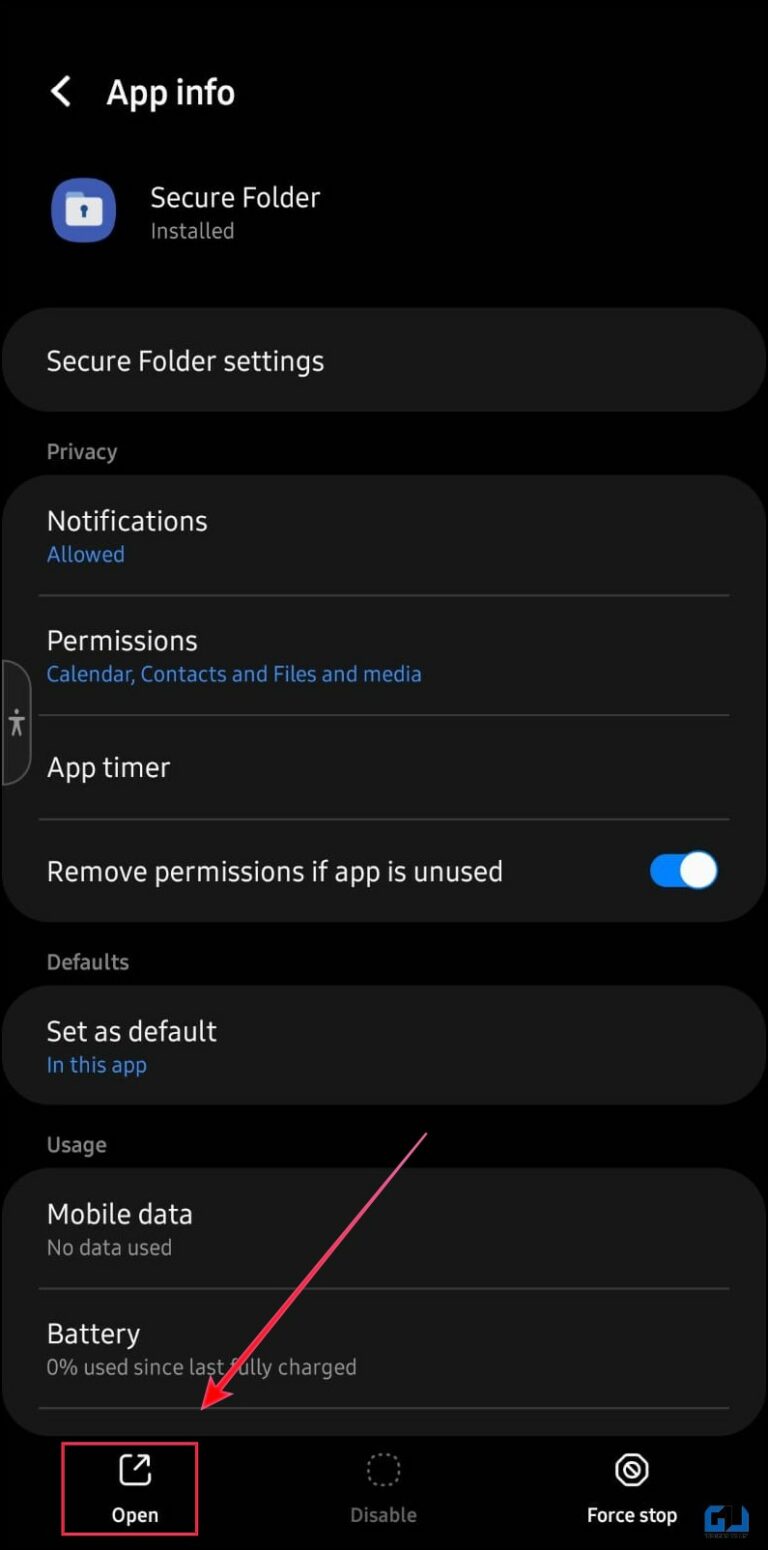Select the App timer entry
The width and height of the screenshot is (768, 1550).
384,767
